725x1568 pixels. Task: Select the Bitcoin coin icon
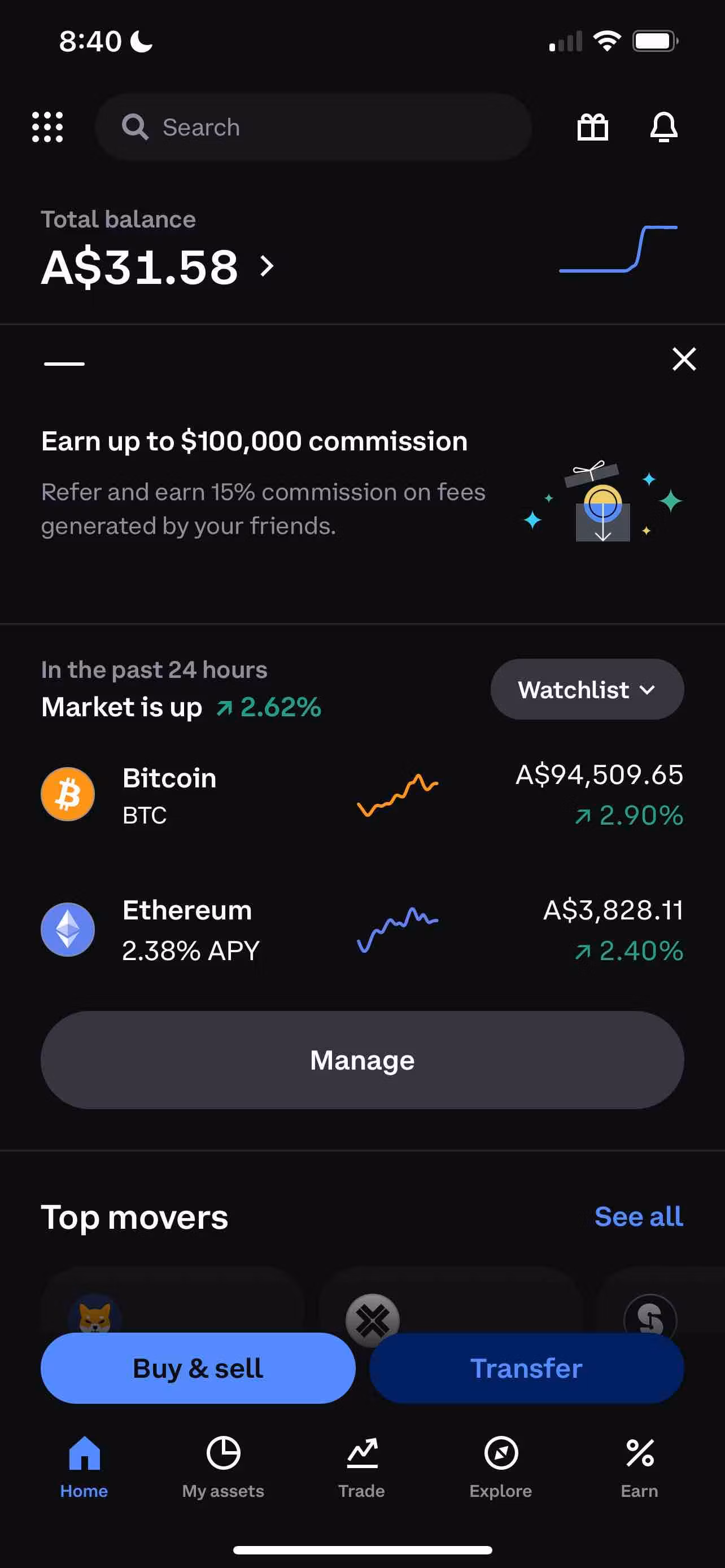point(67,793)
